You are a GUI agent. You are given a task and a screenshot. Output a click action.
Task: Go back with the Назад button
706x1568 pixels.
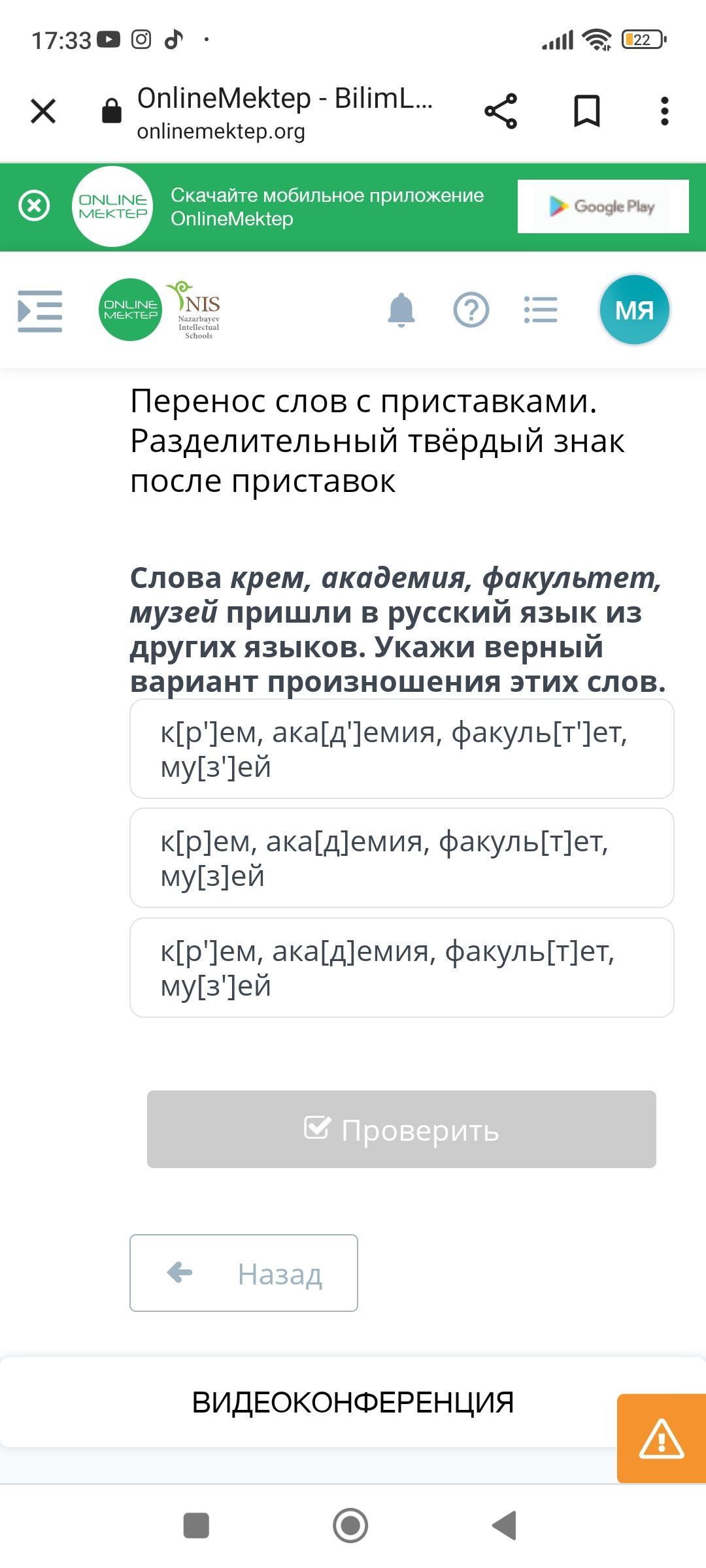click(244, 1273)
